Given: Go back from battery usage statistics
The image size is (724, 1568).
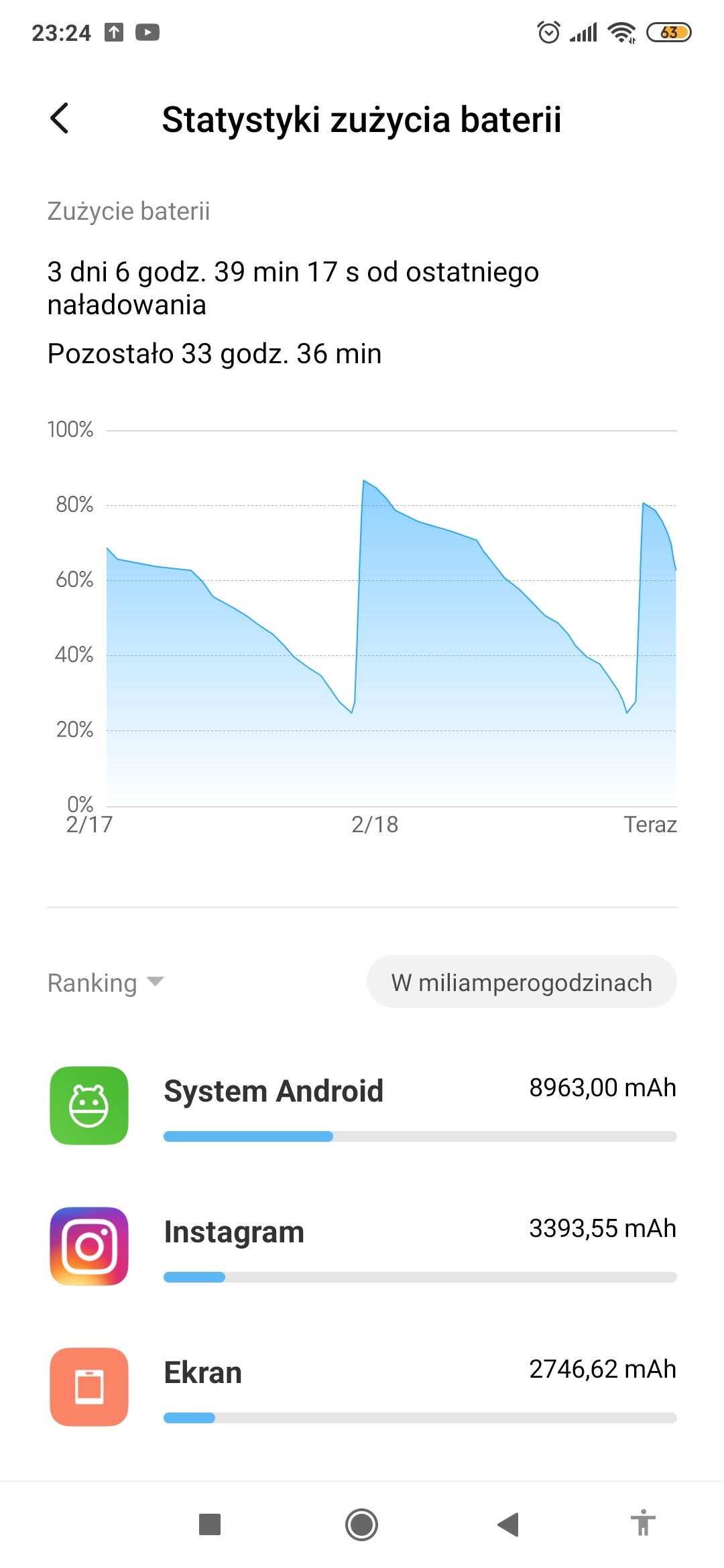Looking at the screenshot, I should click(x=60, y=119).
